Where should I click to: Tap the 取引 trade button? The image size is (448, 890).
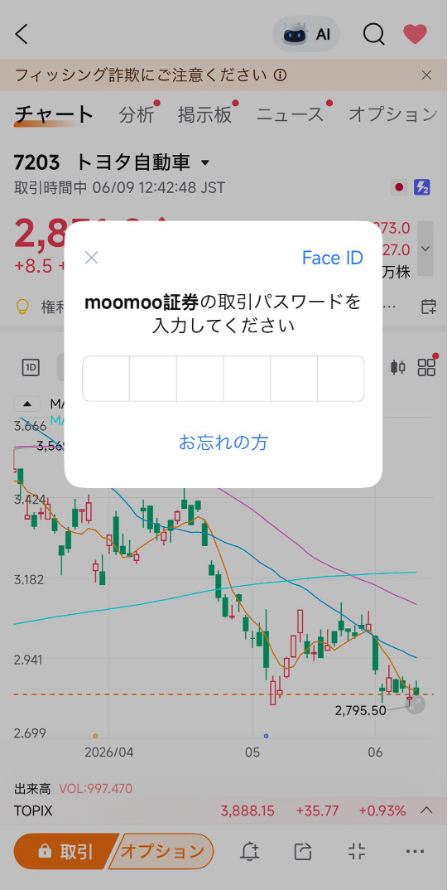65,851
